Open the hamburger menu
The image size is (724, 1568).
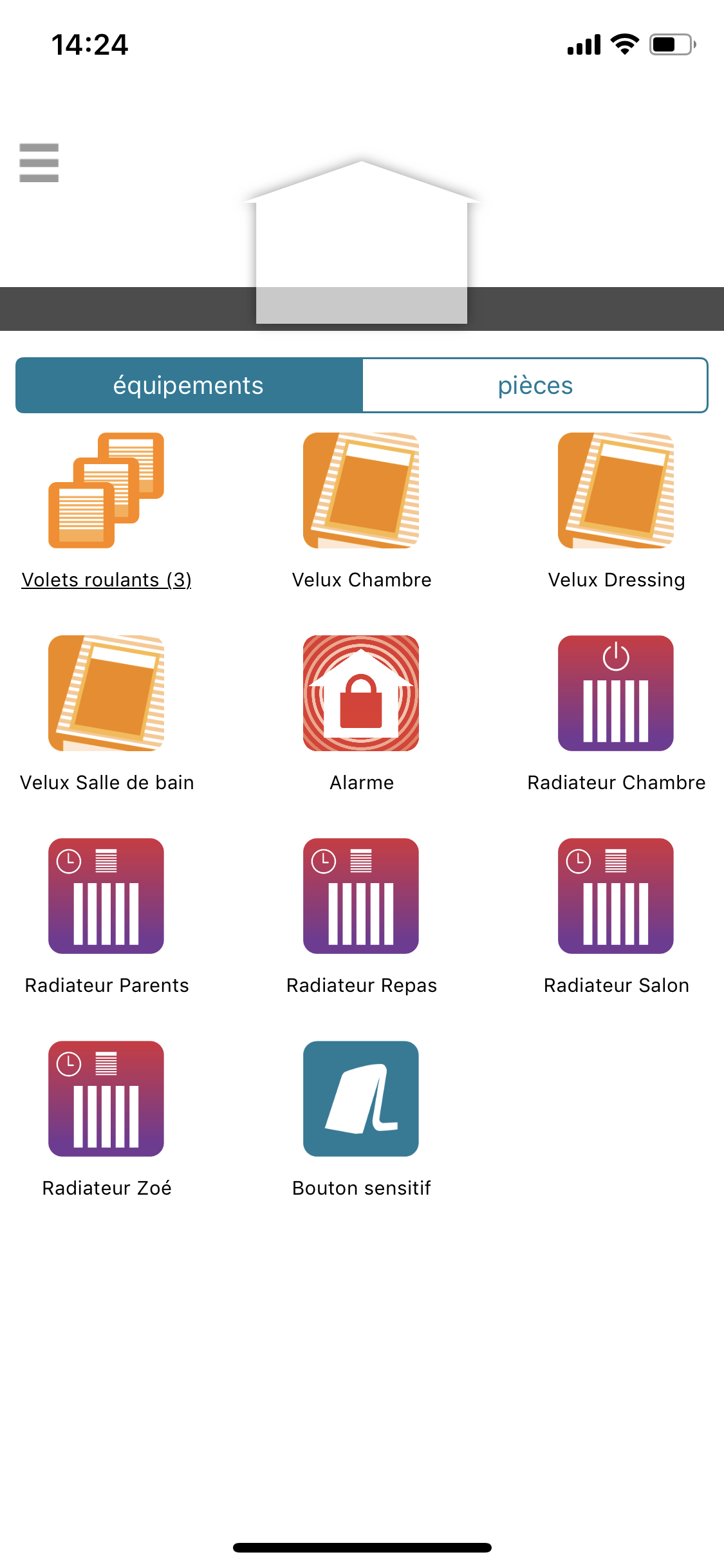pyautogui.click(x=39, y=162)
